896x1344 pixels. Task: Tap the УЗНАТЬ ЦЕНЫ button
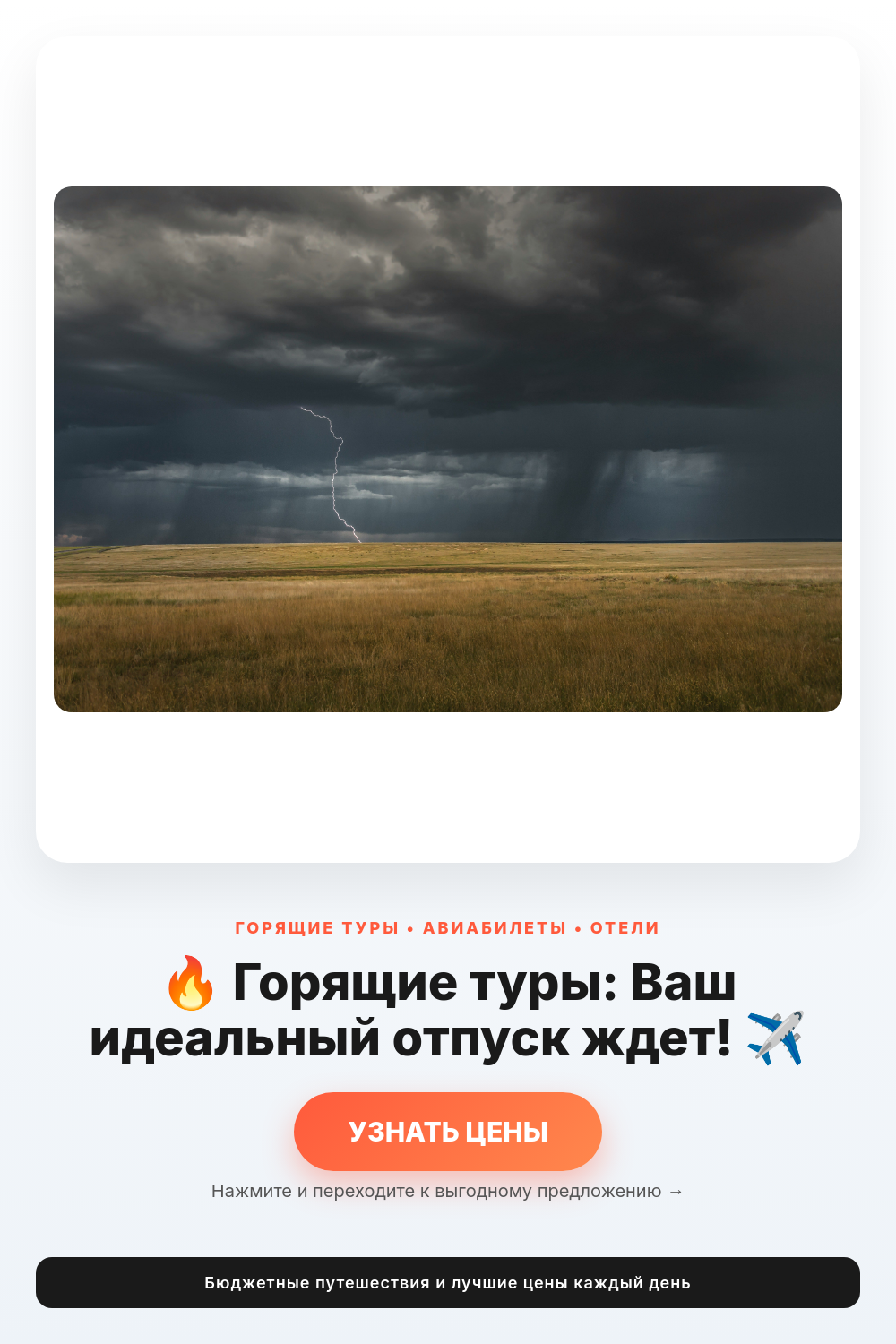(x=448, y=1132)
